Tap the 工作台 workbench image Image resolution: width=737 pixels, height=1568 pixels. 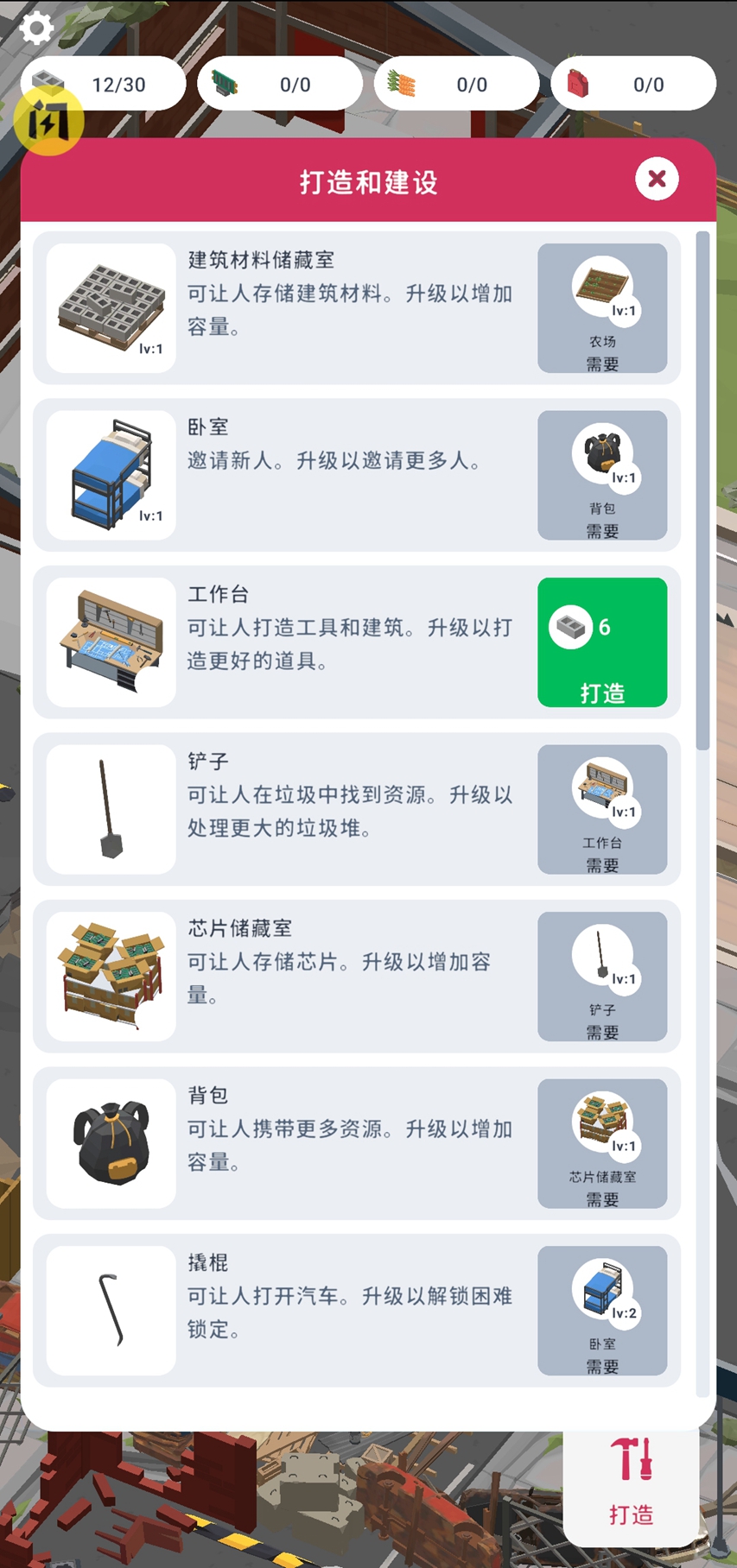(110, 641)
